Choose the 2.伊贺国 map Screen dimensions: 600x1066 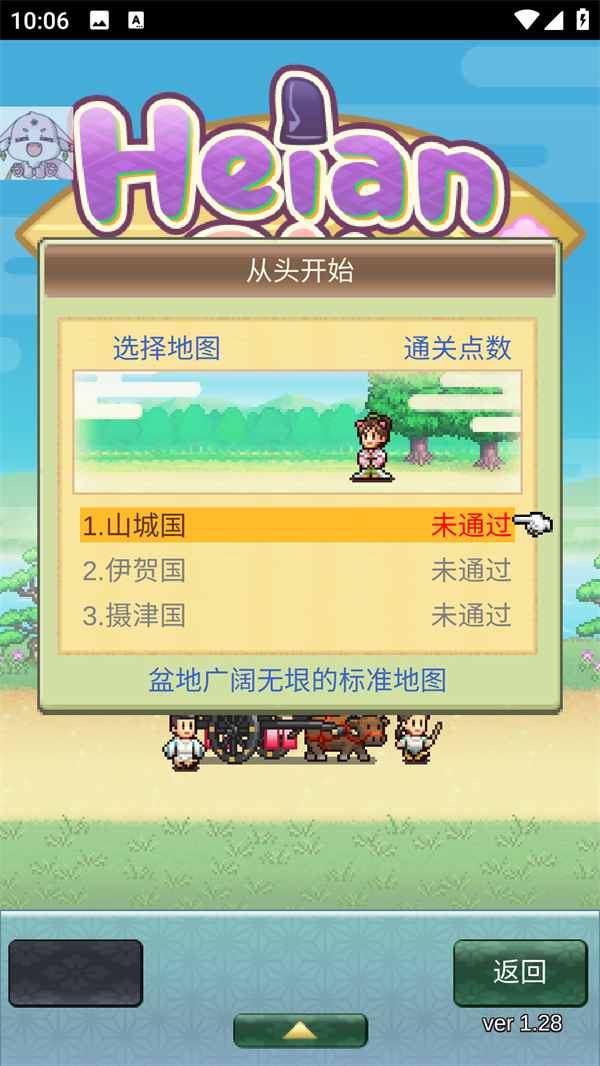pyautogui.click(x=296, y=571)
